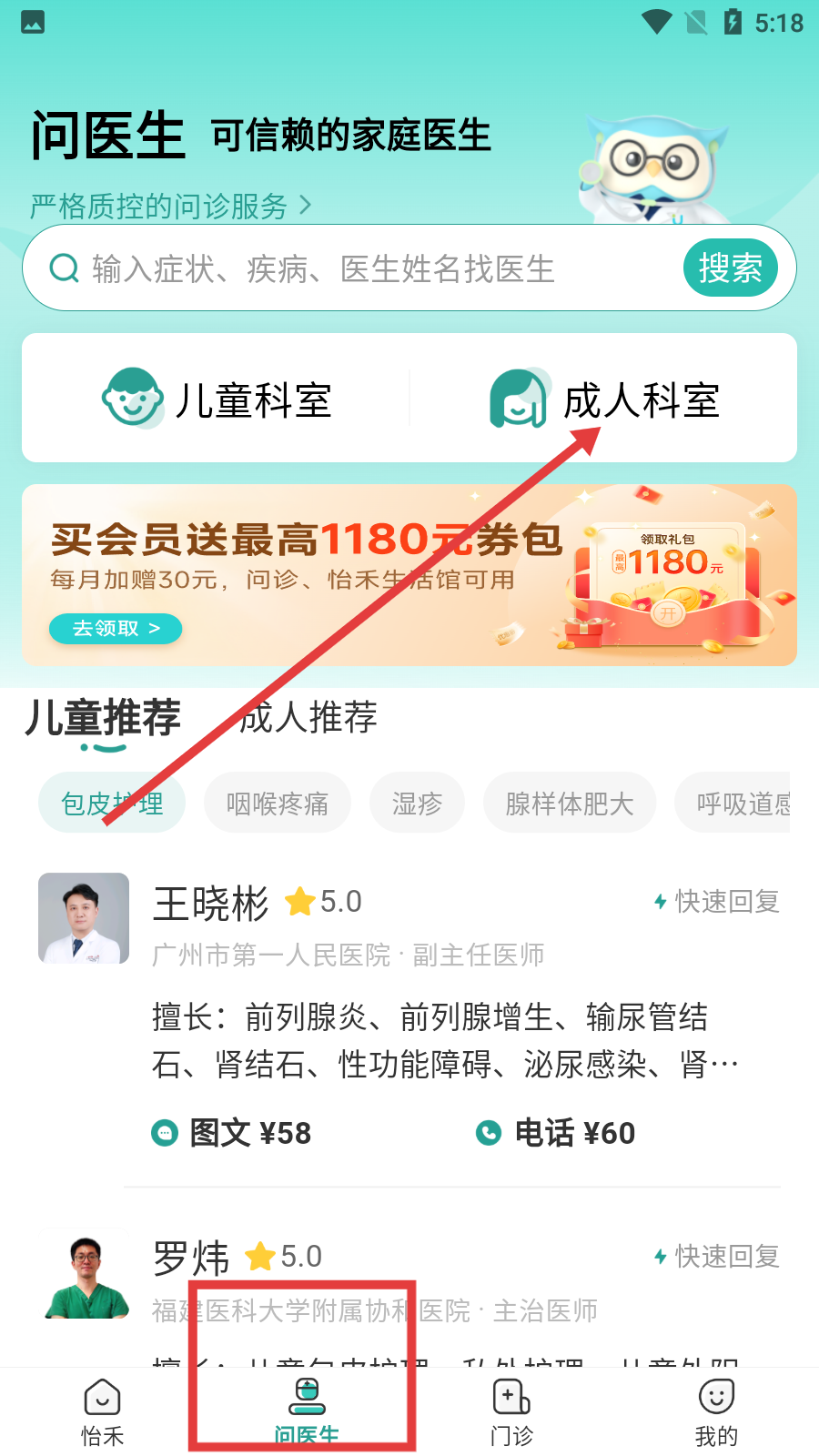Open doctor 王晓彬's profile

pos(211,904)
